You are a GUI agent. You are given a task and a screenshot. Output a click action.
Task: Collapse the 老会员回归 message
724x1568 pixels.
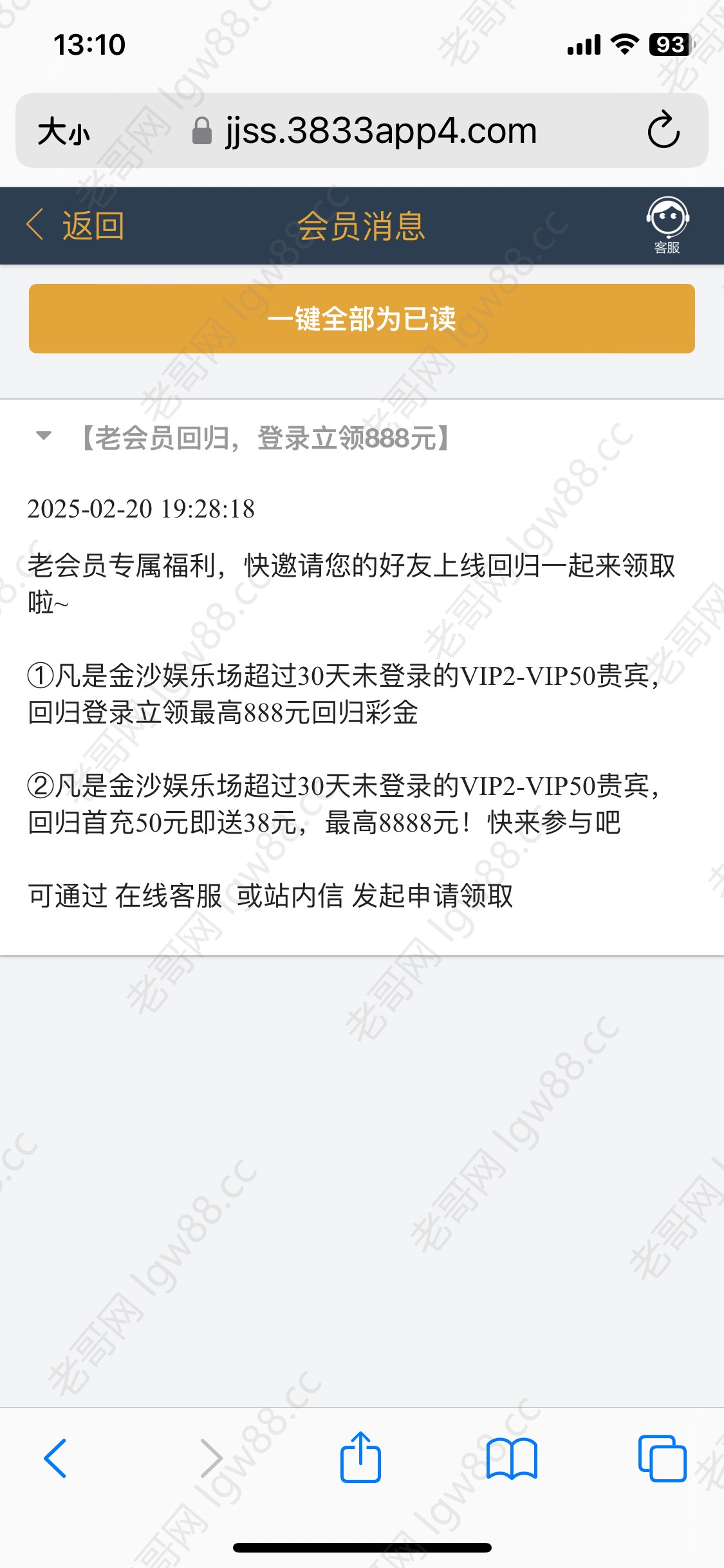[x=44, y=436]
